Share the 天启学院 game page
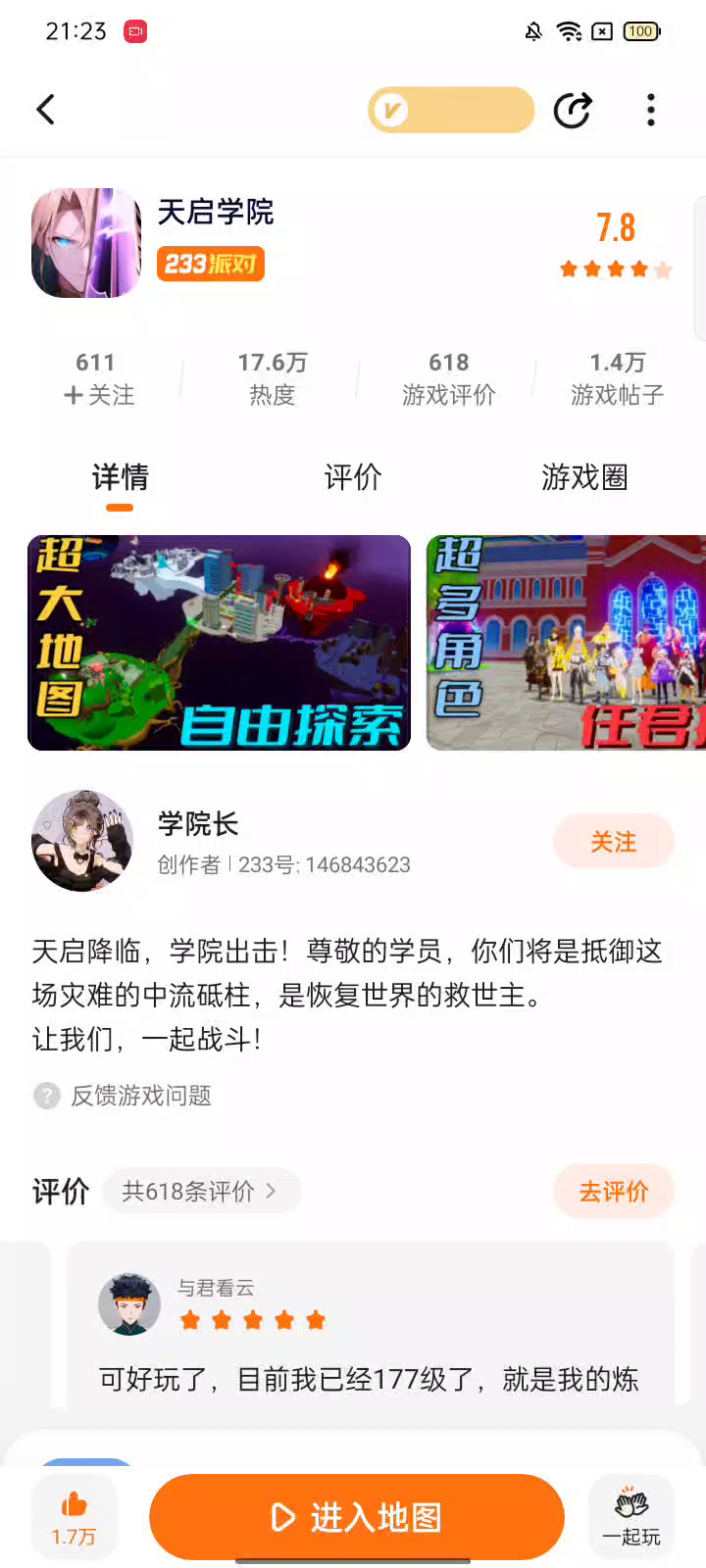The image size is (706, 1568). point(573,110)
